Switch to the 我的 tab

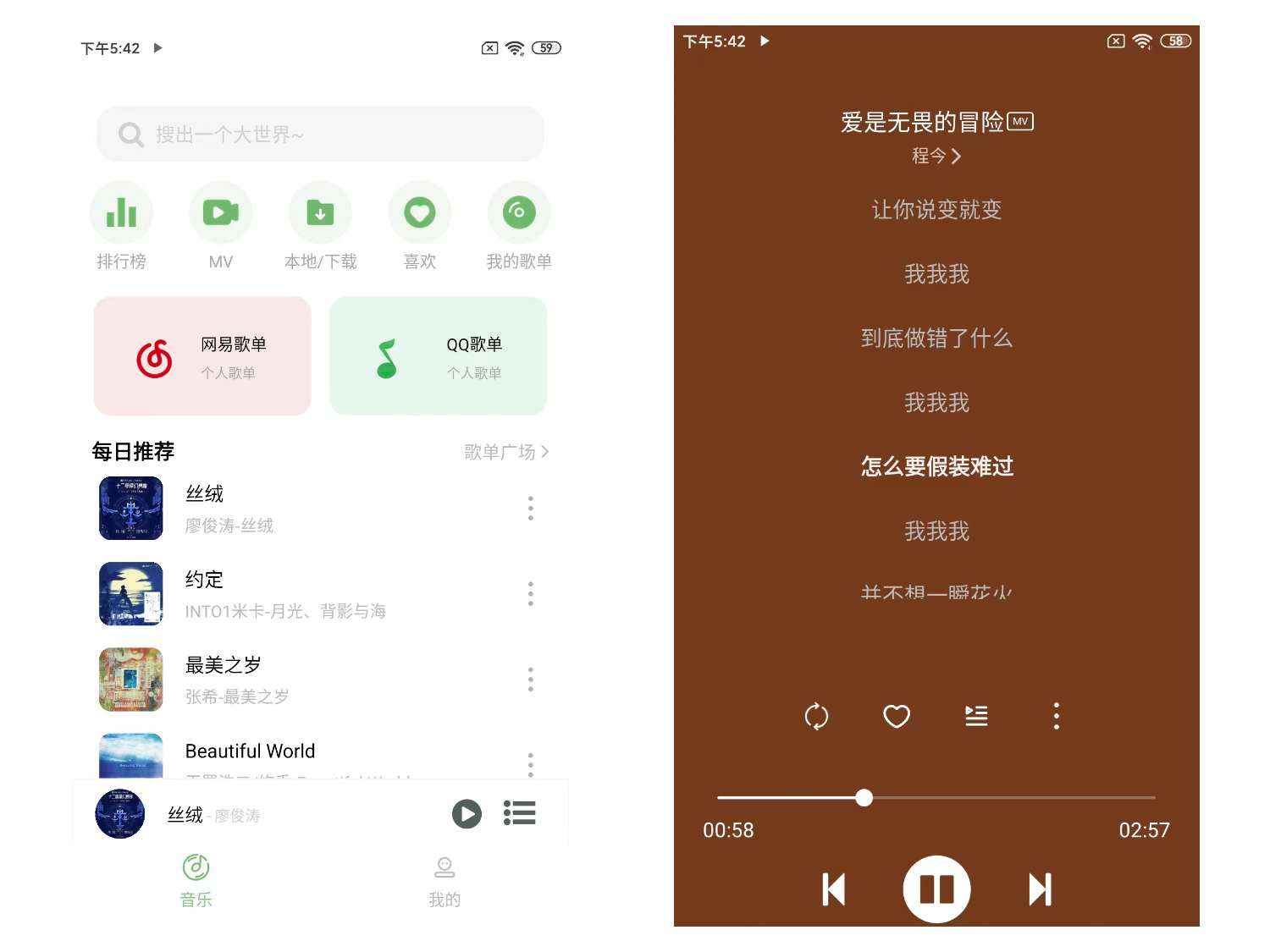point(444,880)
